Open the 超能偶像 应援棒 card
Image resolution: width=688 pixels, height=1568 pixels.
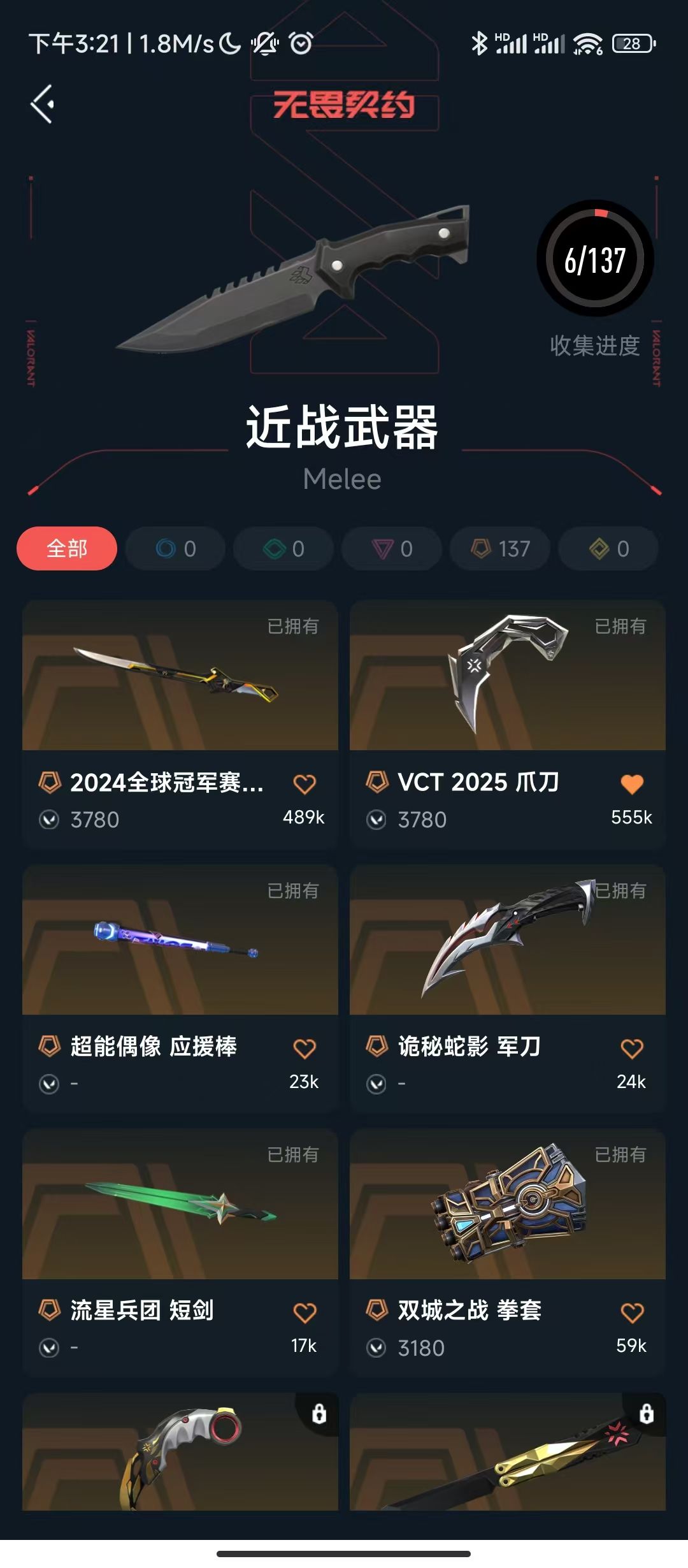tap(180, 940)
